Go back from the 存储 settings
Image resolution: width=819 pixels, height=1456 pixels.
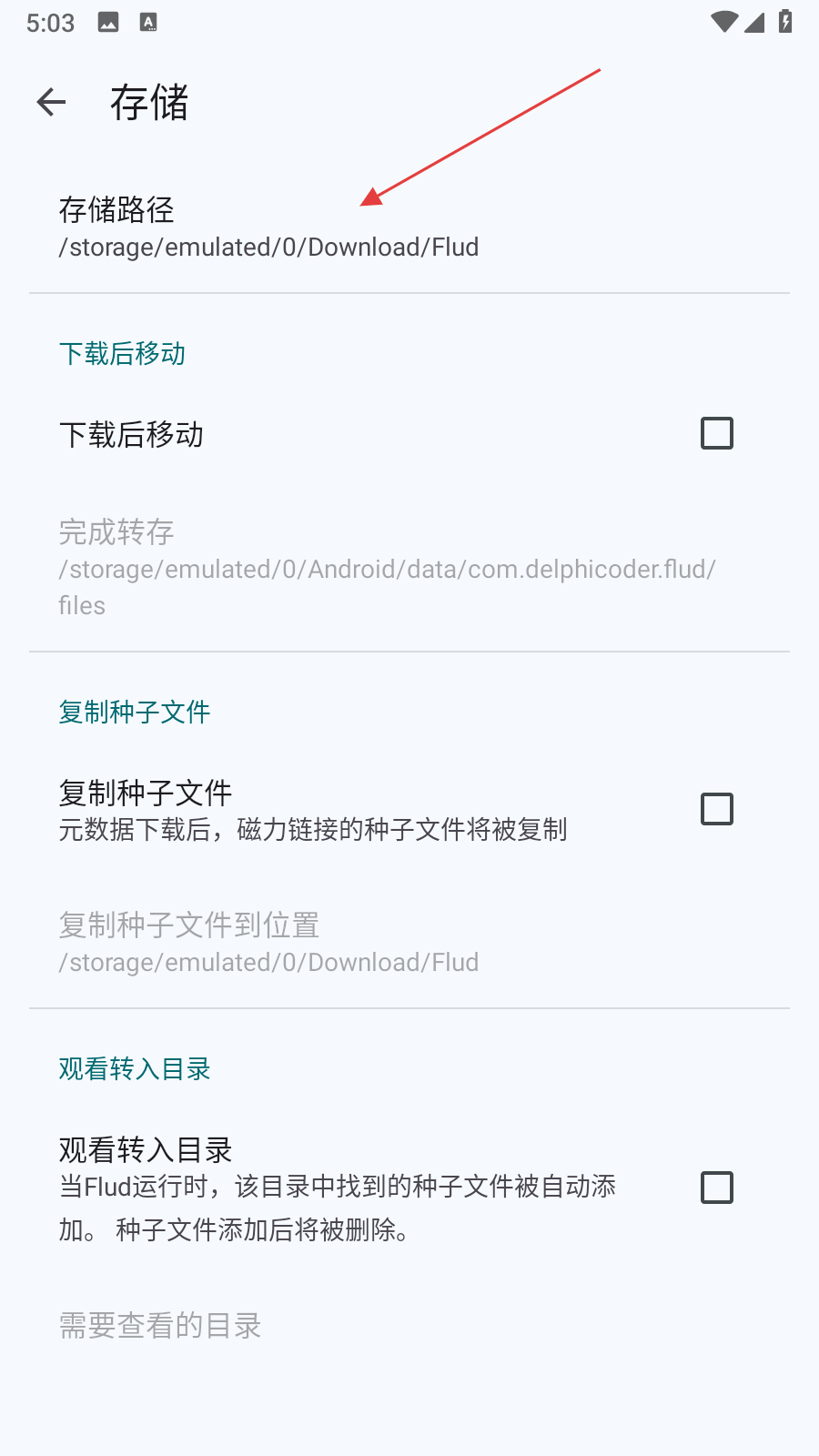point(52,102)
